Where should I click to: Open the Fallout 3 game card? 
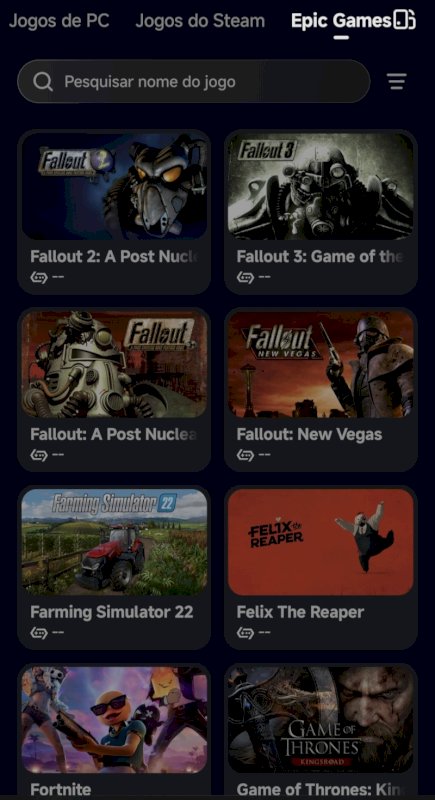click(x=321, y=212)
